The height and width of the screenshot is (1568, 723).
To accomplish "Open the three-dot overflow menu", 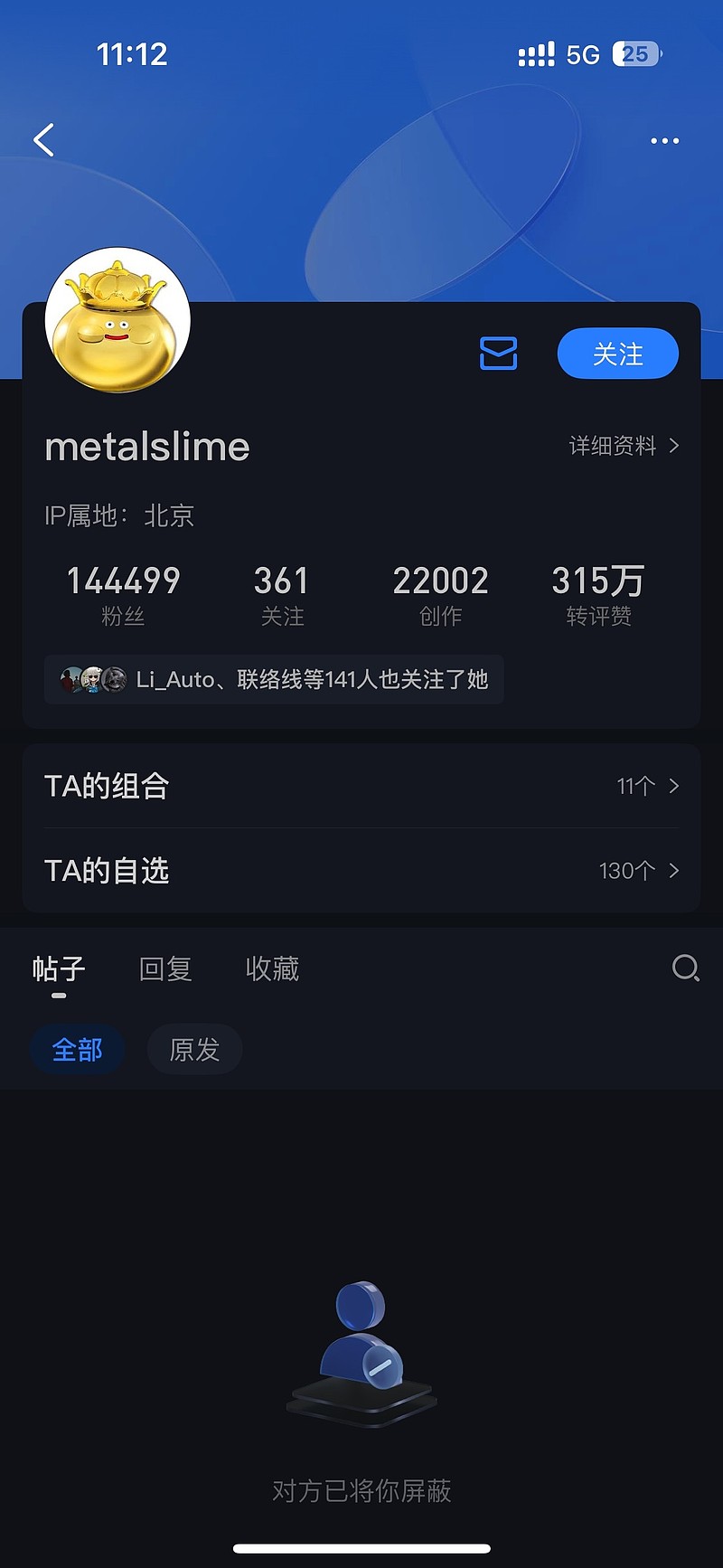I will coord(664,141).
